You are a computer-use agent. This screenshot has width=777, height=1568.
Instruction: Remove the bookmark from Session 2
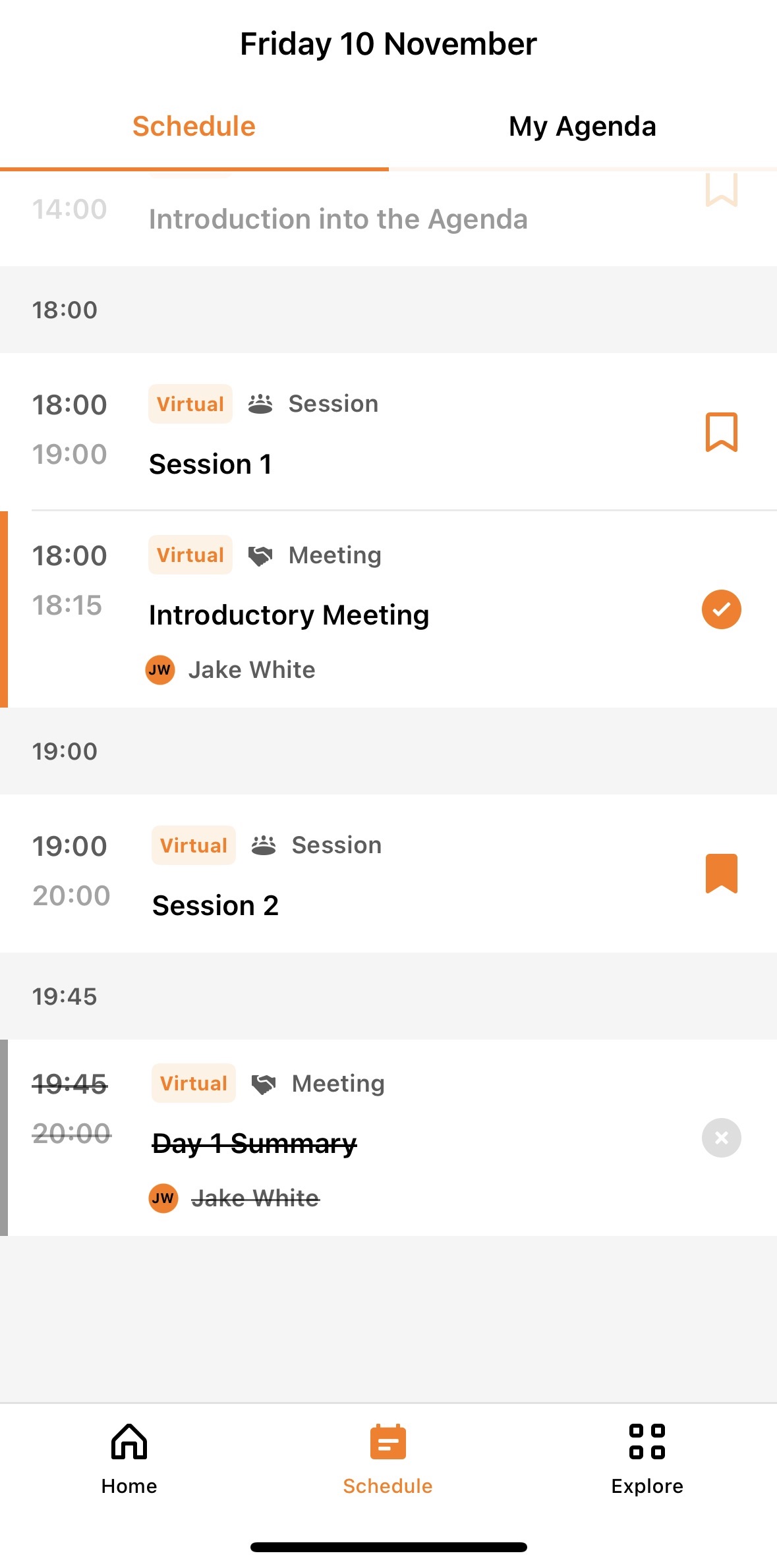coord(722,874)
